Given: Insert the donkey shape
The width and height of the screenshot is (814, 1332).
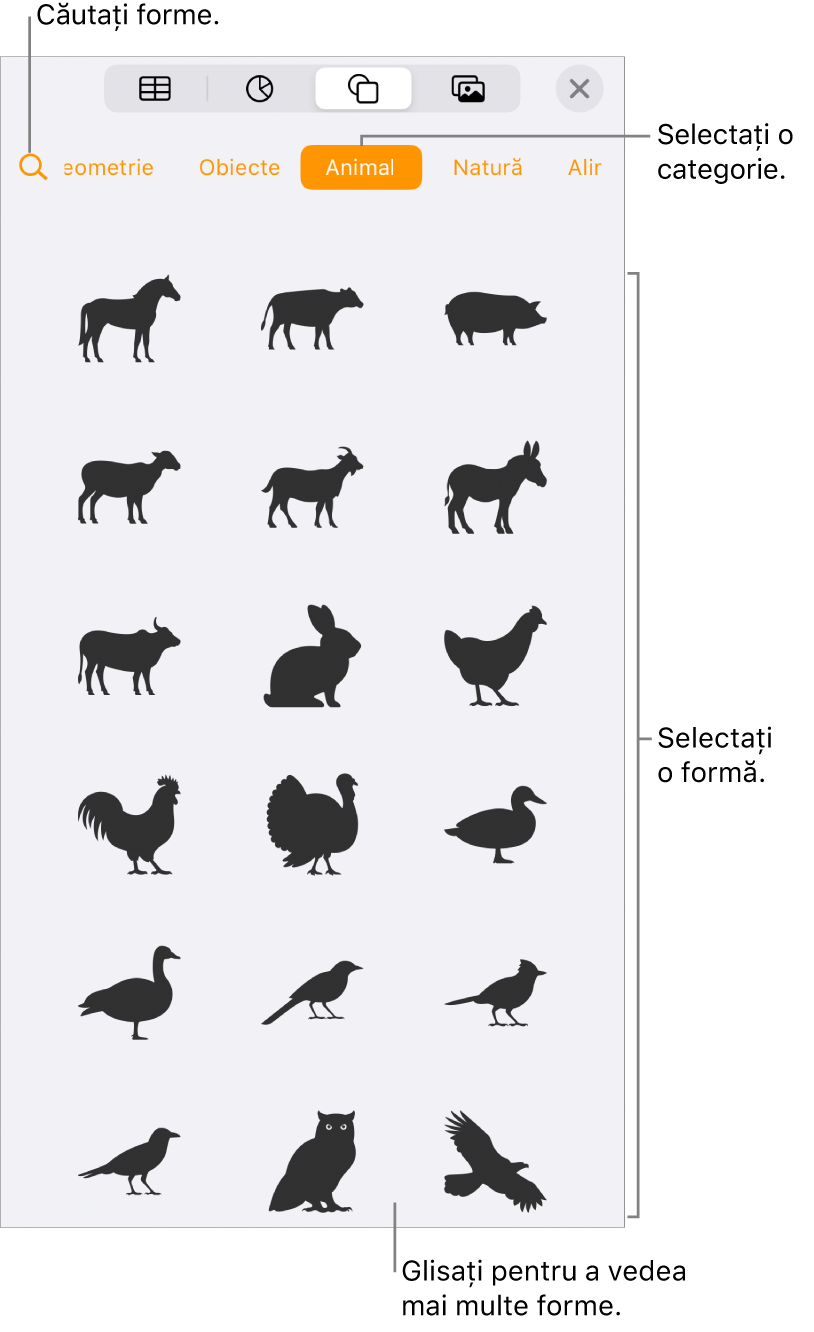Looking at the screenshot, I should 495,488.
